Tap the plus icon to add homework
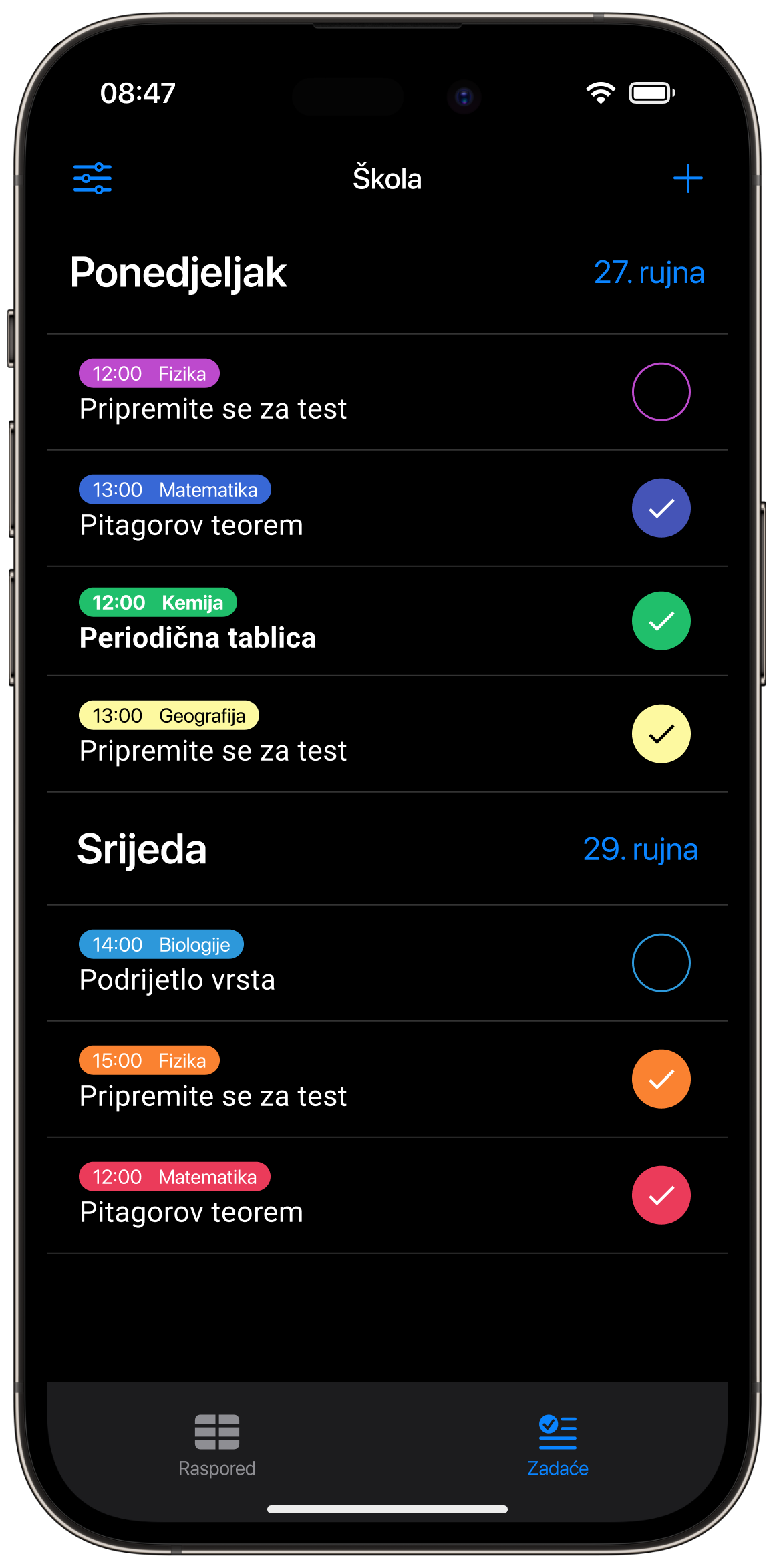The image size is (775, 1568). click(688, 178)
